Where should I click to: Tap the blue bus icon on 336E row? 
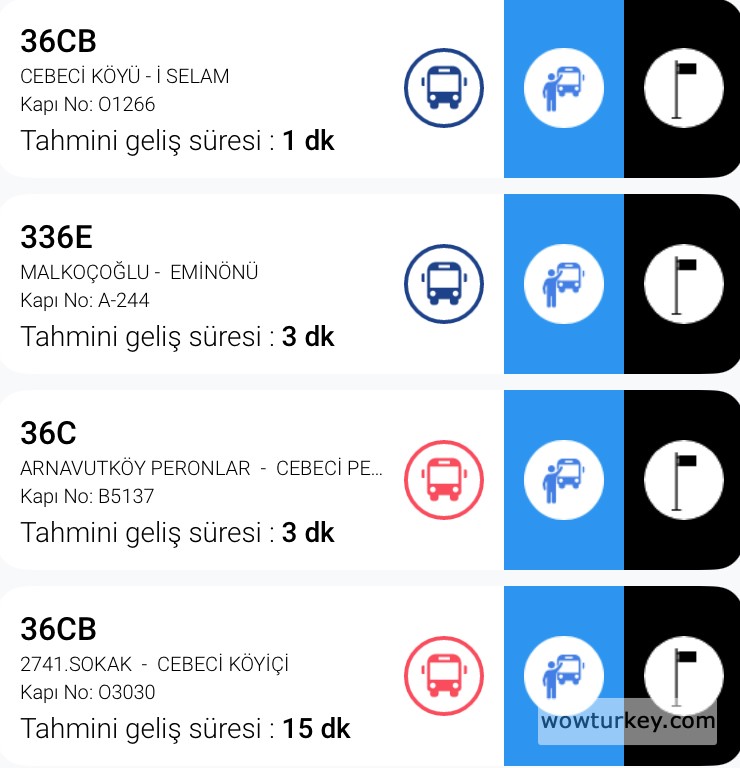[444, 284]
